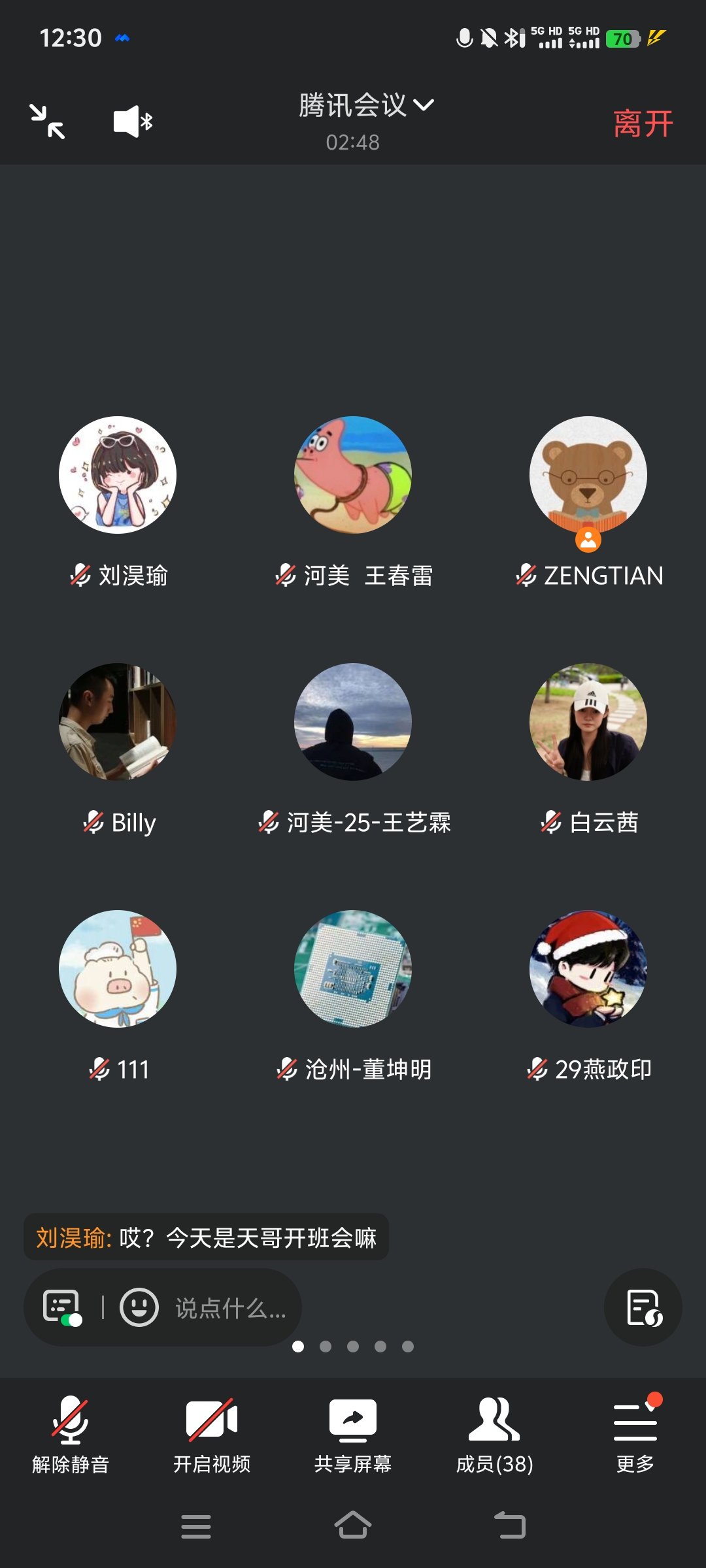
Task: Tap the shrink meeting window icon
Action: click(x=47, y=121)
